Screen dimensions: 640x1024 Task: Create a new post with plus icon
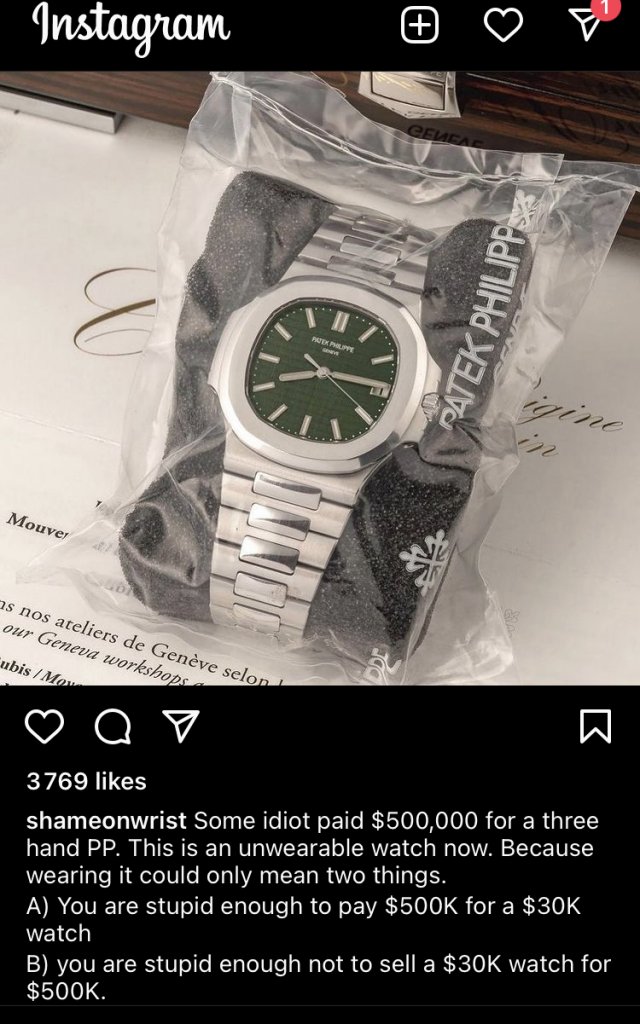[x=420, y=26]
